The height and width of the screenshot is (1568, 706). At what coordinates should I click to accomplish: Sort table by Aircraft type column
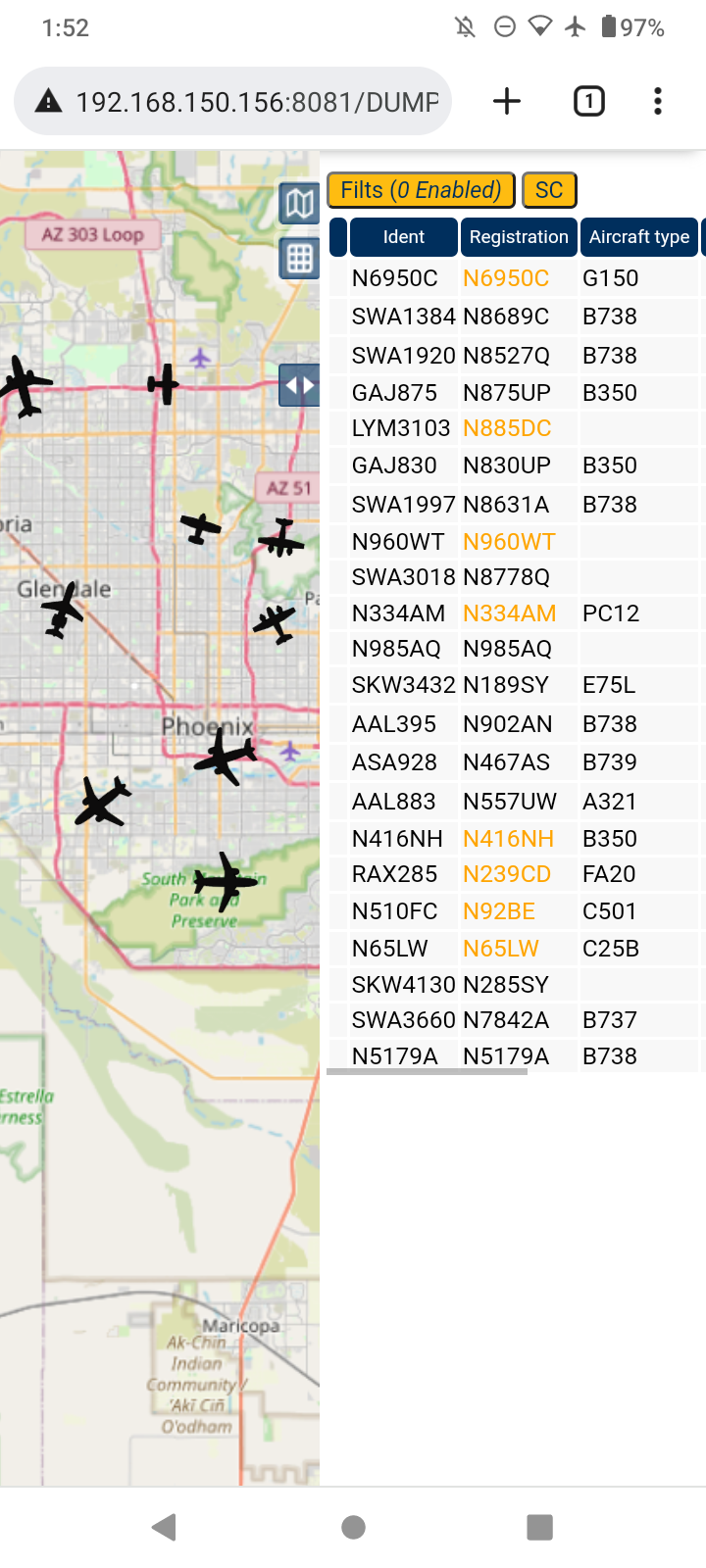(x=639, y=237)
